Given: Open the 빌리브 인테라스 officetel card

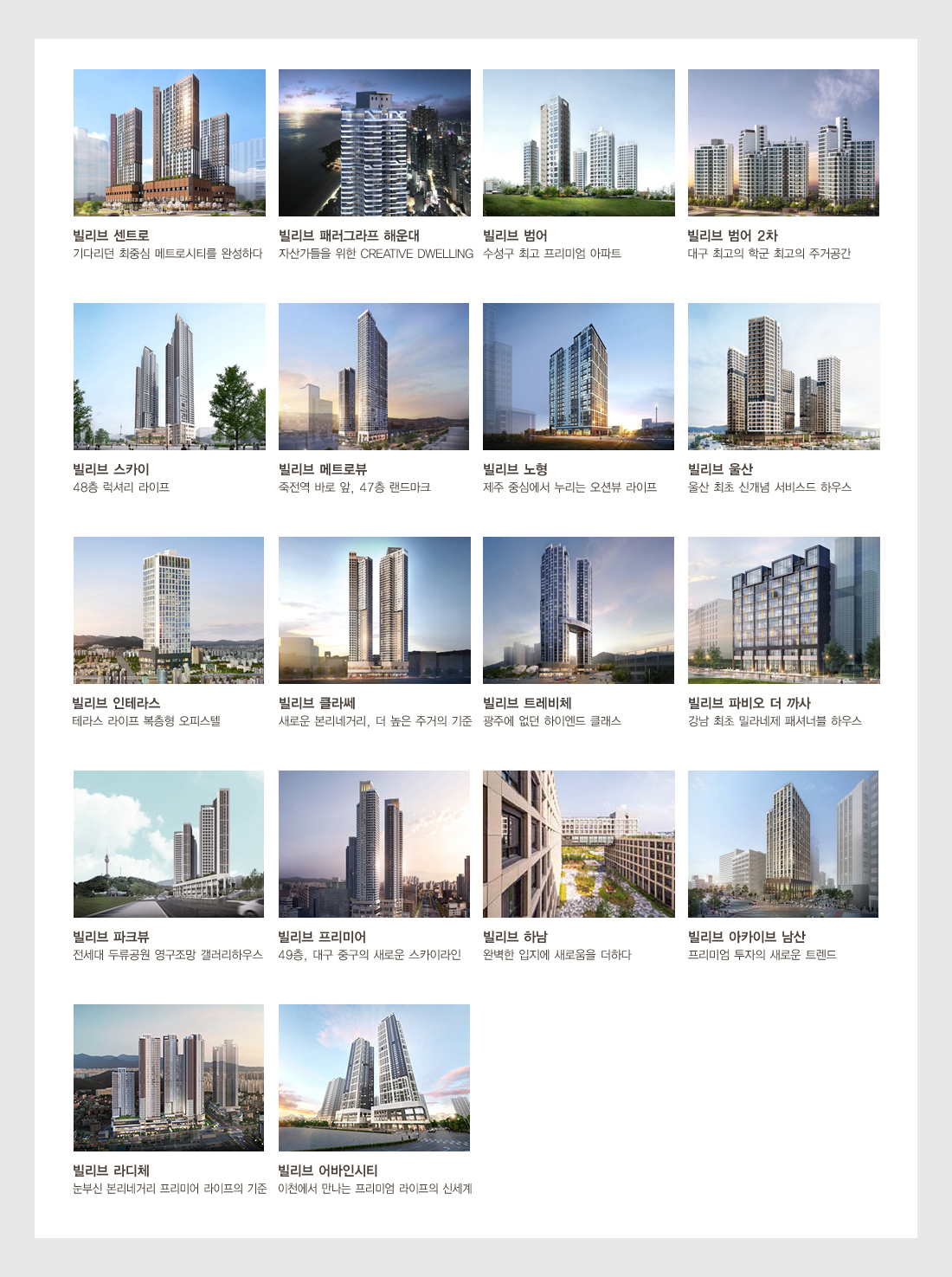Looking at the screenshot, I should pyautogui.click(x=169, y=610).
